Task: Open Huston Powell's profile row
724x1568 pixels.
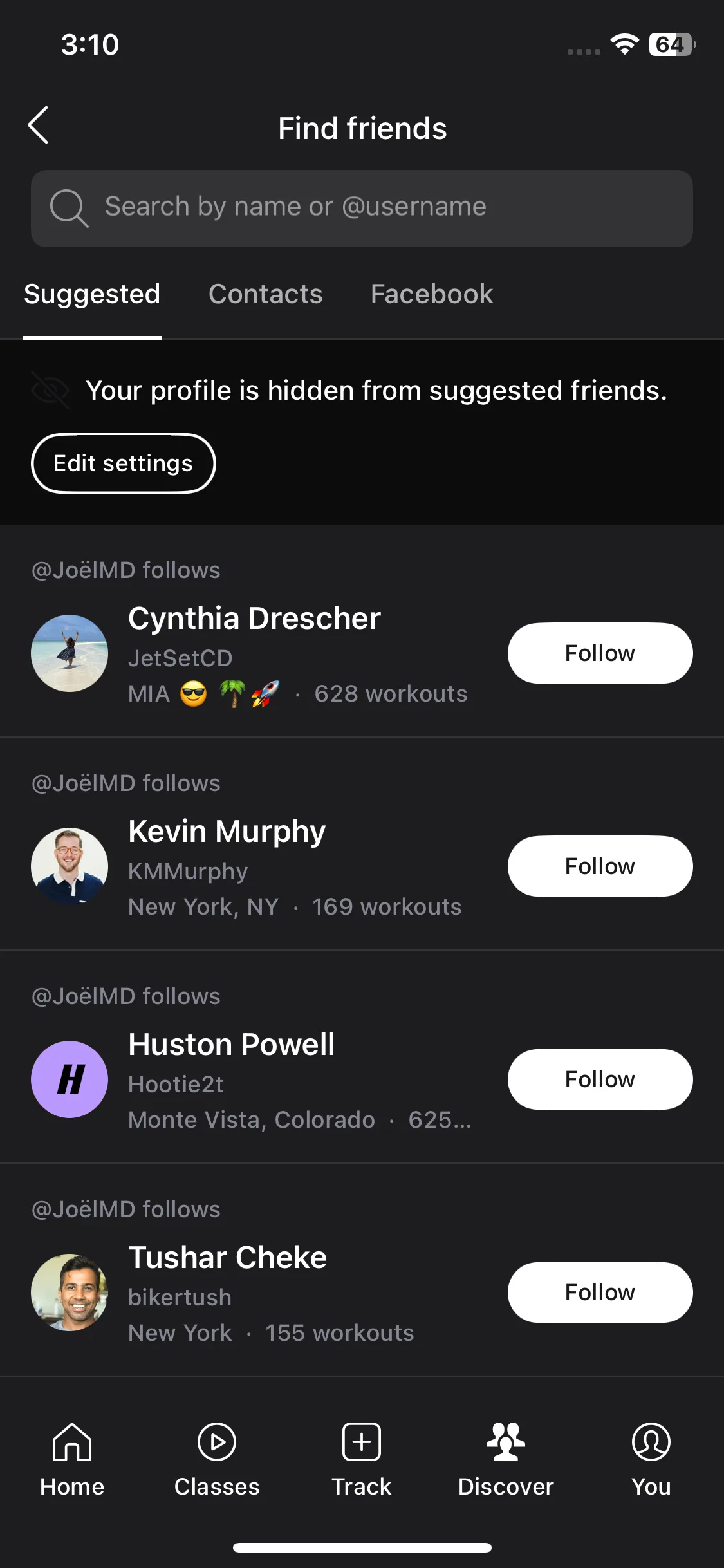Action: pos(231,1045)
